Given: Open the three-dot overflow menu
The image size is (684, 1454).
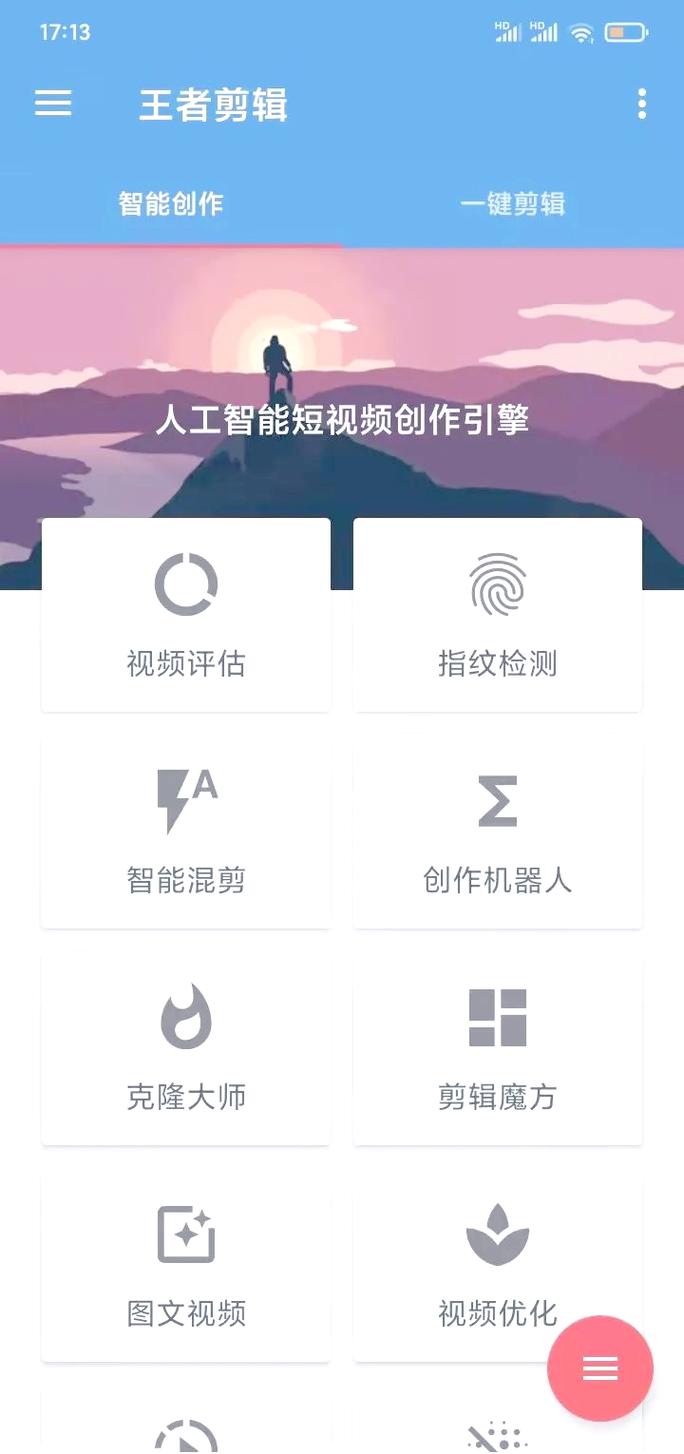Looking at the screenshot, I should (641, 104).
